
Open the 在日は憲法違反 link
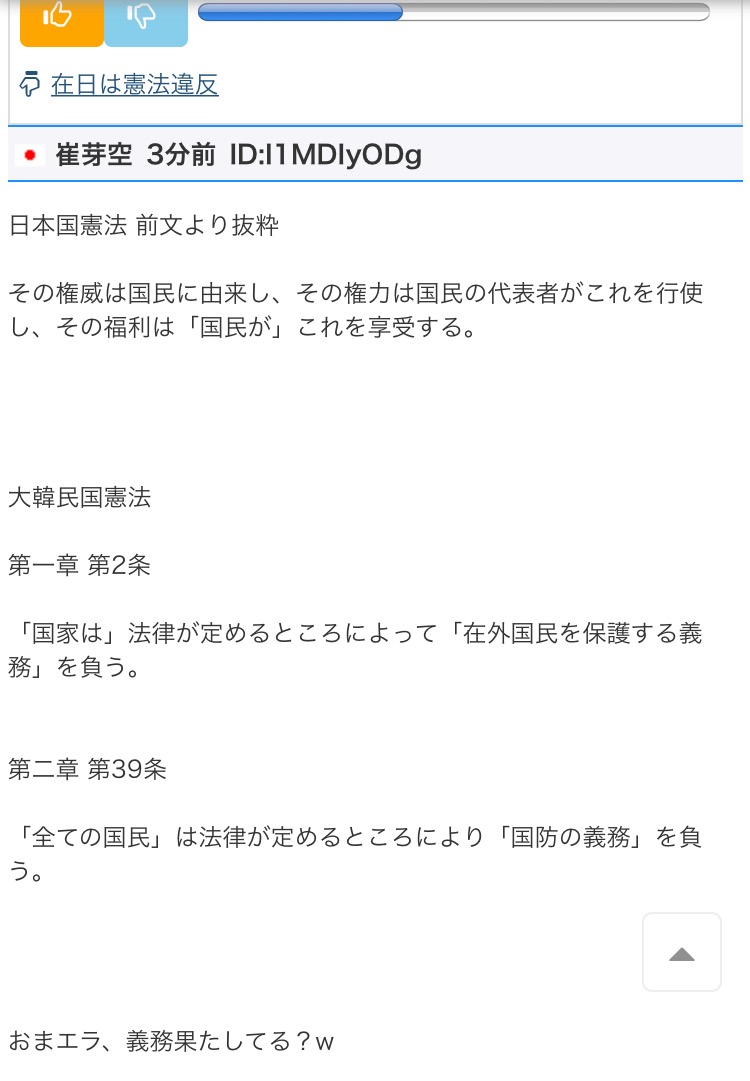[134, 85]
